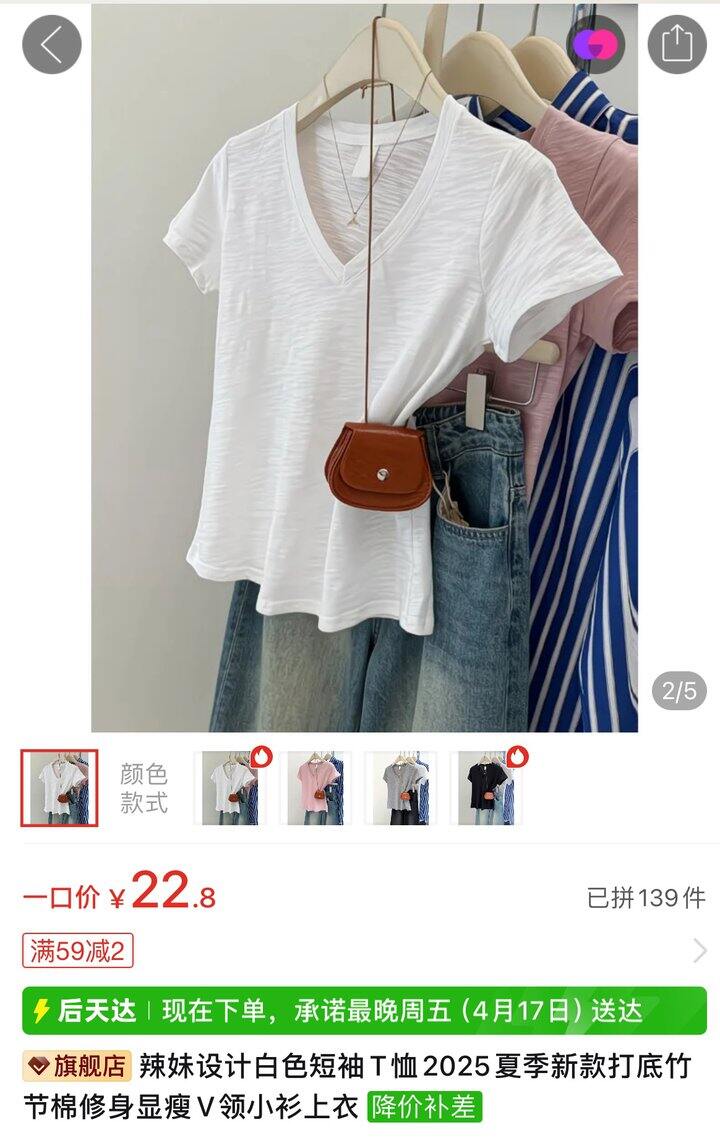This screenshot has height=1138, width=720.
Task: Expand promotions with the right chevron
Action: 699,951
